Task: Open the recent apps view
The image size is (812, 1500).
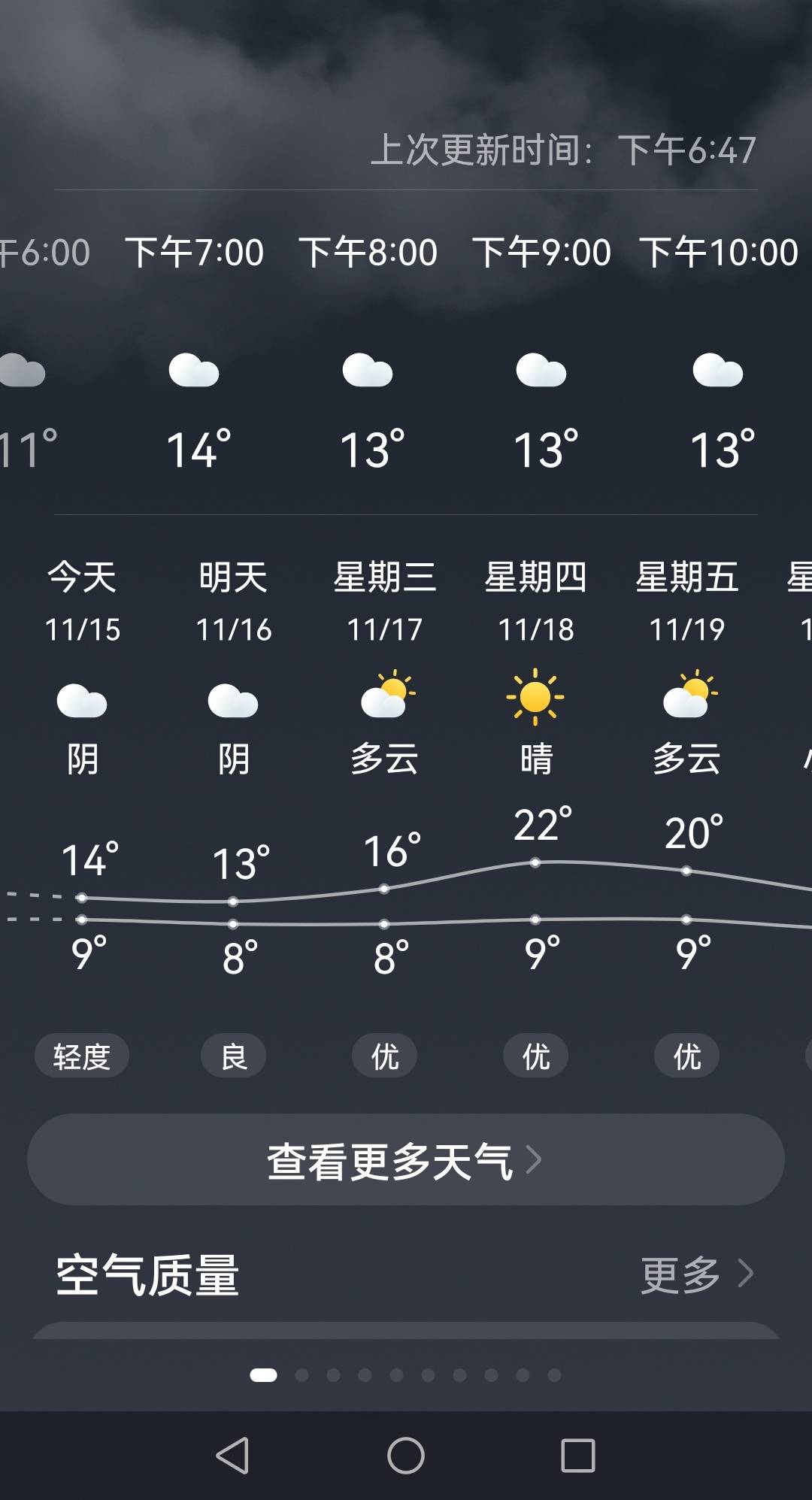Action: pos(578,1455)
